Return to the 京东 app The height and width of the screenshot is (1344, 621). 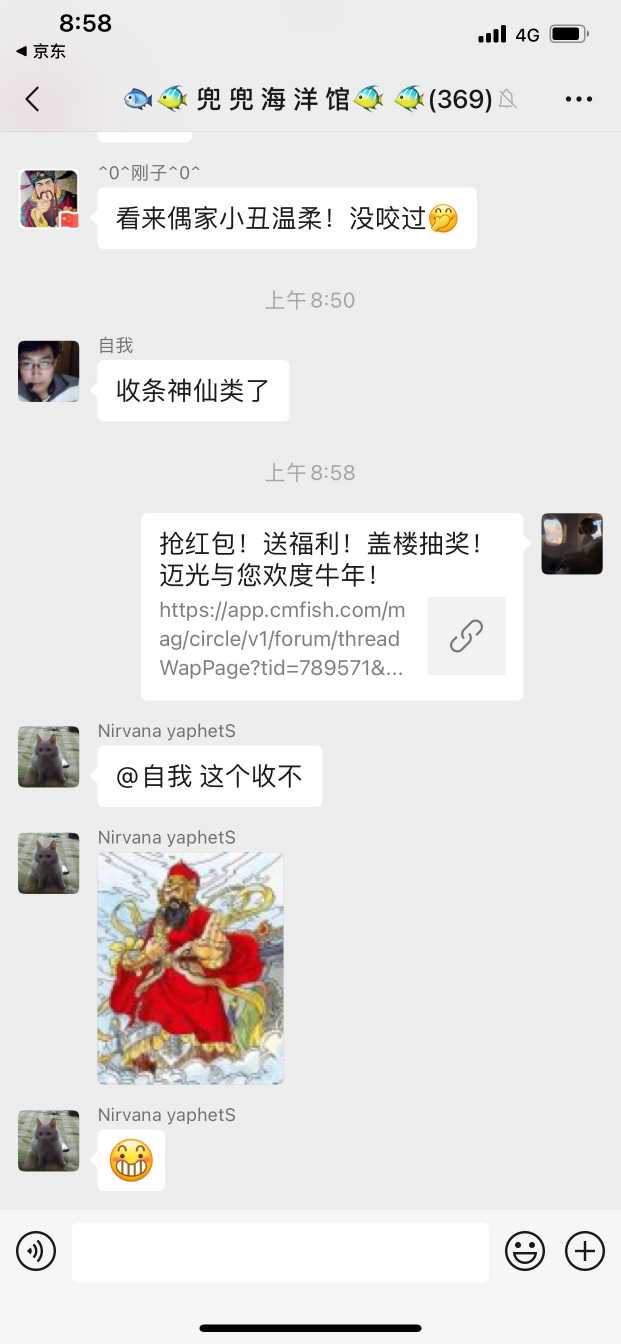click(x=42, y=52)
